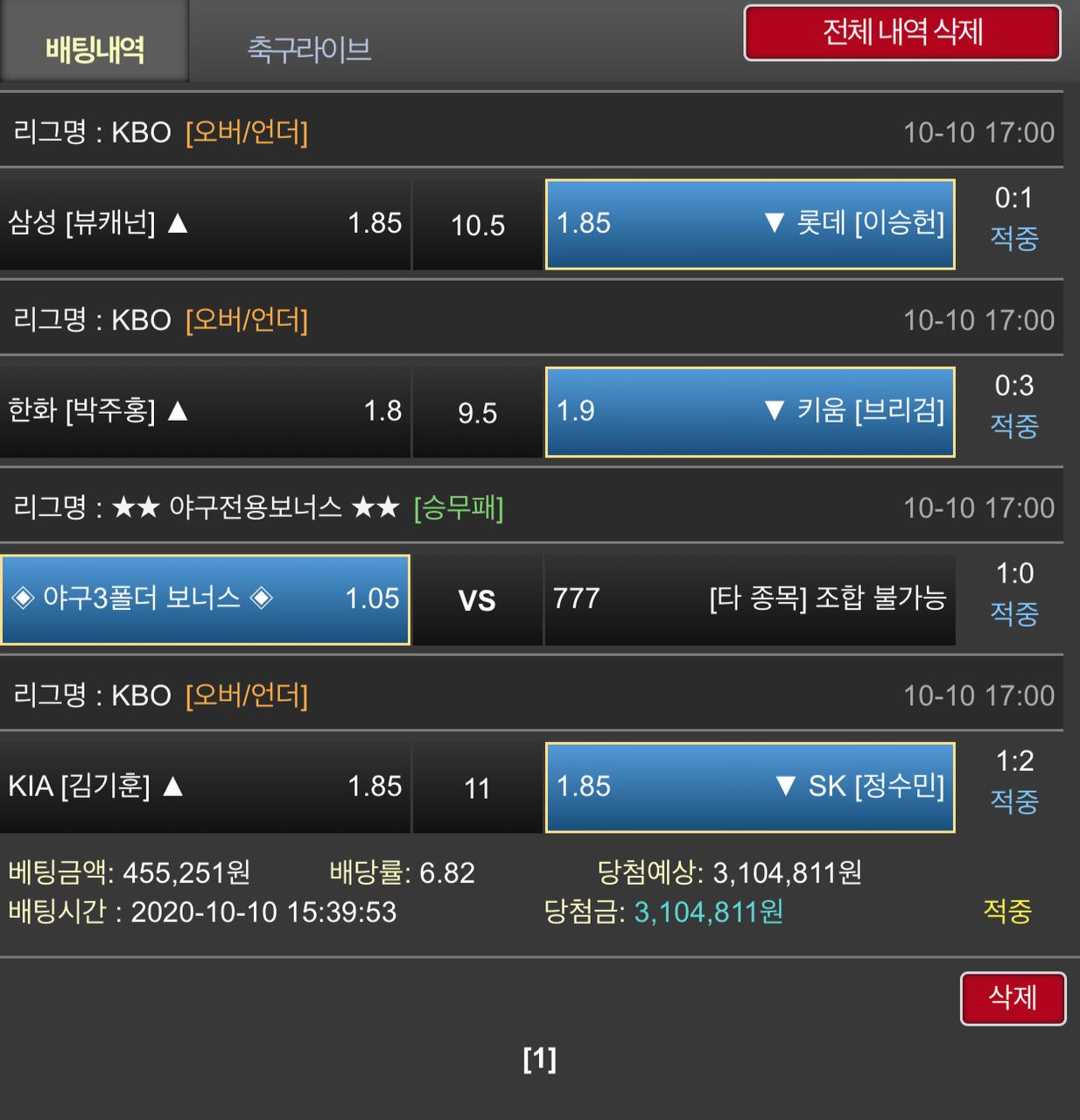Screen dimensions: 1080x1120
Task: Tap the 전체 내역 삭제 button
Action: click(901, 33)
